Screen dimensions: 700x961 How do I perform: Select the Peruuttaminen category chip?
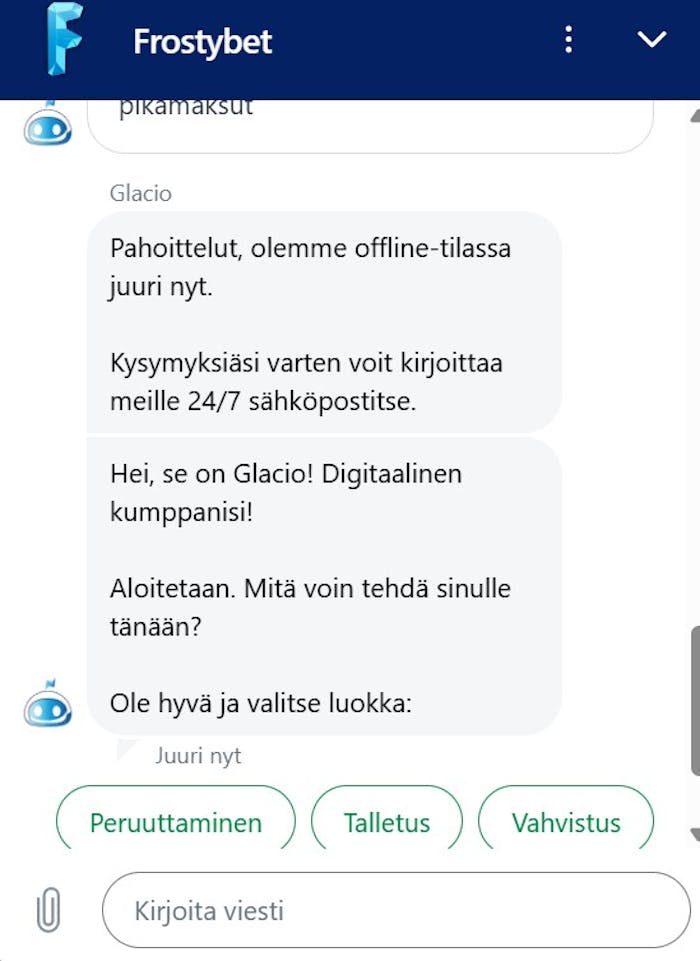[176, 822]
